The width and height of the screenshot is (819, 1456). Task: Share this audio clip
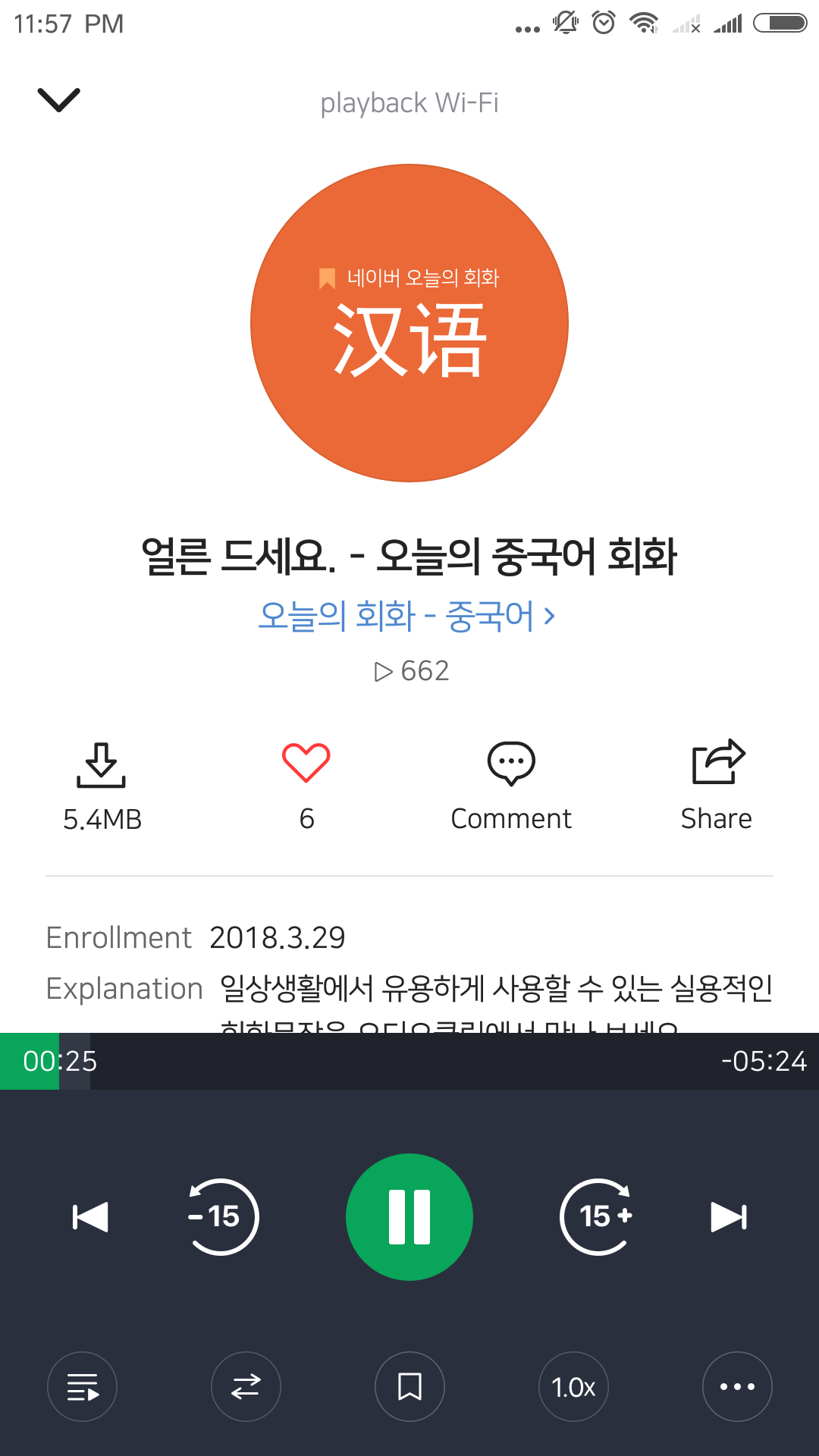717,786
